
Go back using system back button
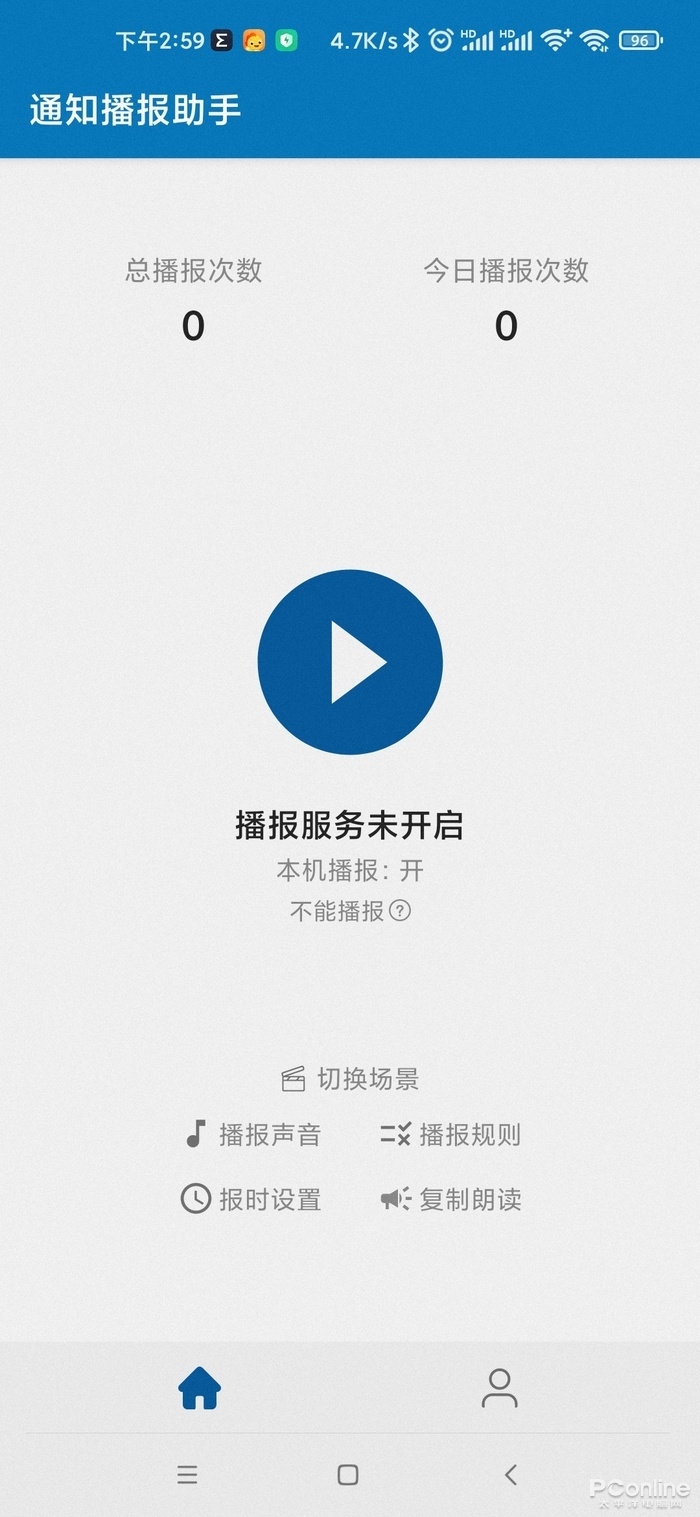point(511,1474)
